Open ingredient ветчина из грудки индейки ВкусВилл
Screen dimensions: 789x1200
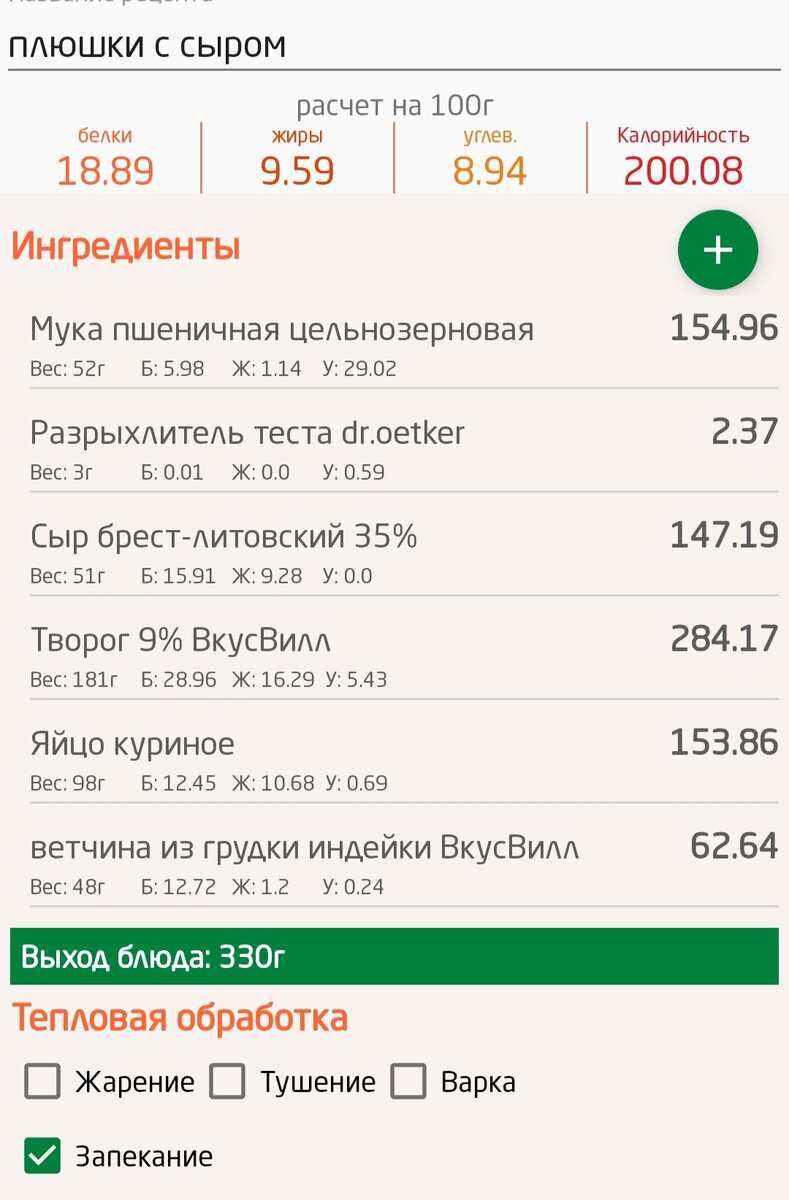404,865
